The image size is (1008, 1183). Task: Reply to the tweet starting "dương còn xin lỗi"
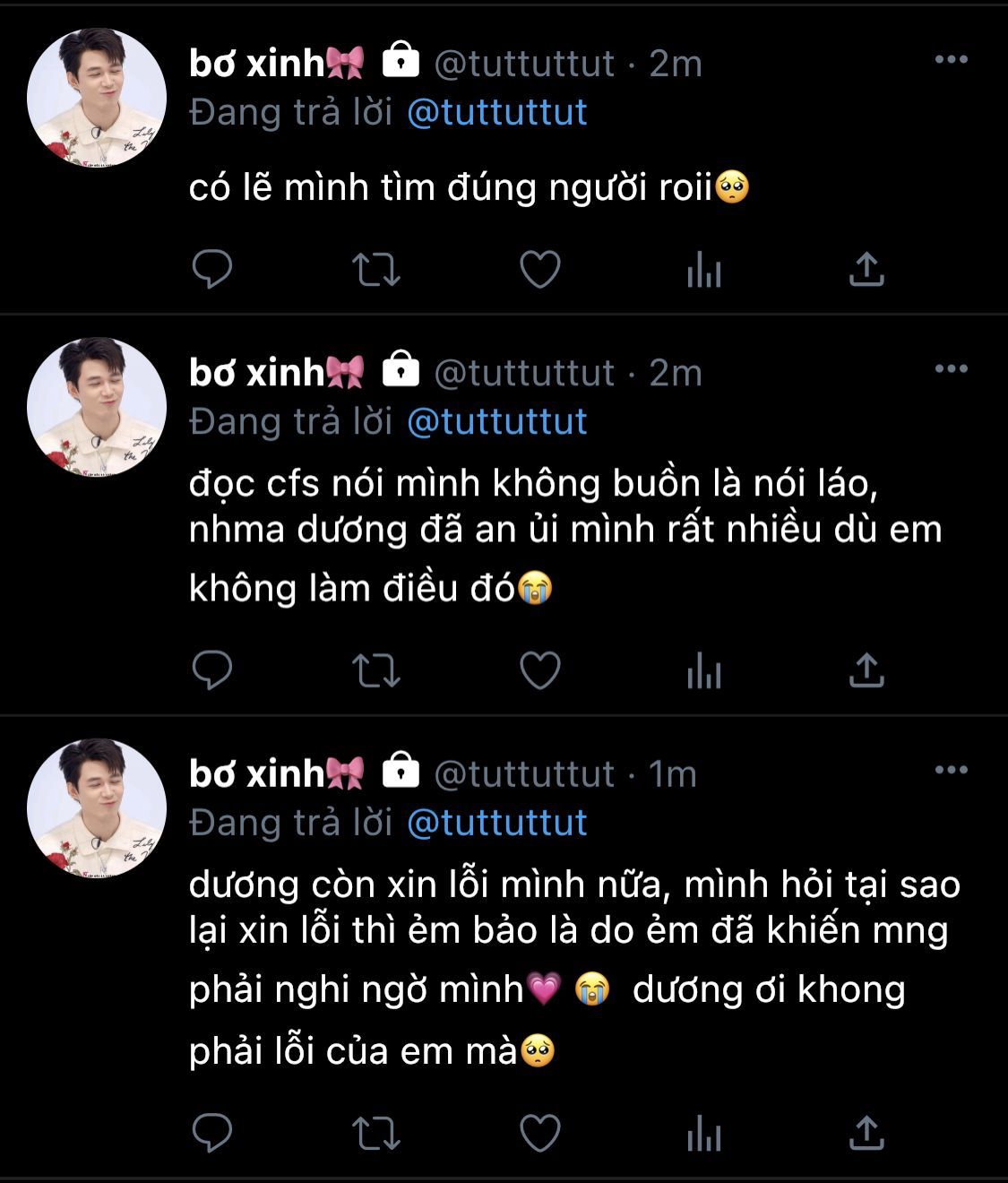[212, 1134]
